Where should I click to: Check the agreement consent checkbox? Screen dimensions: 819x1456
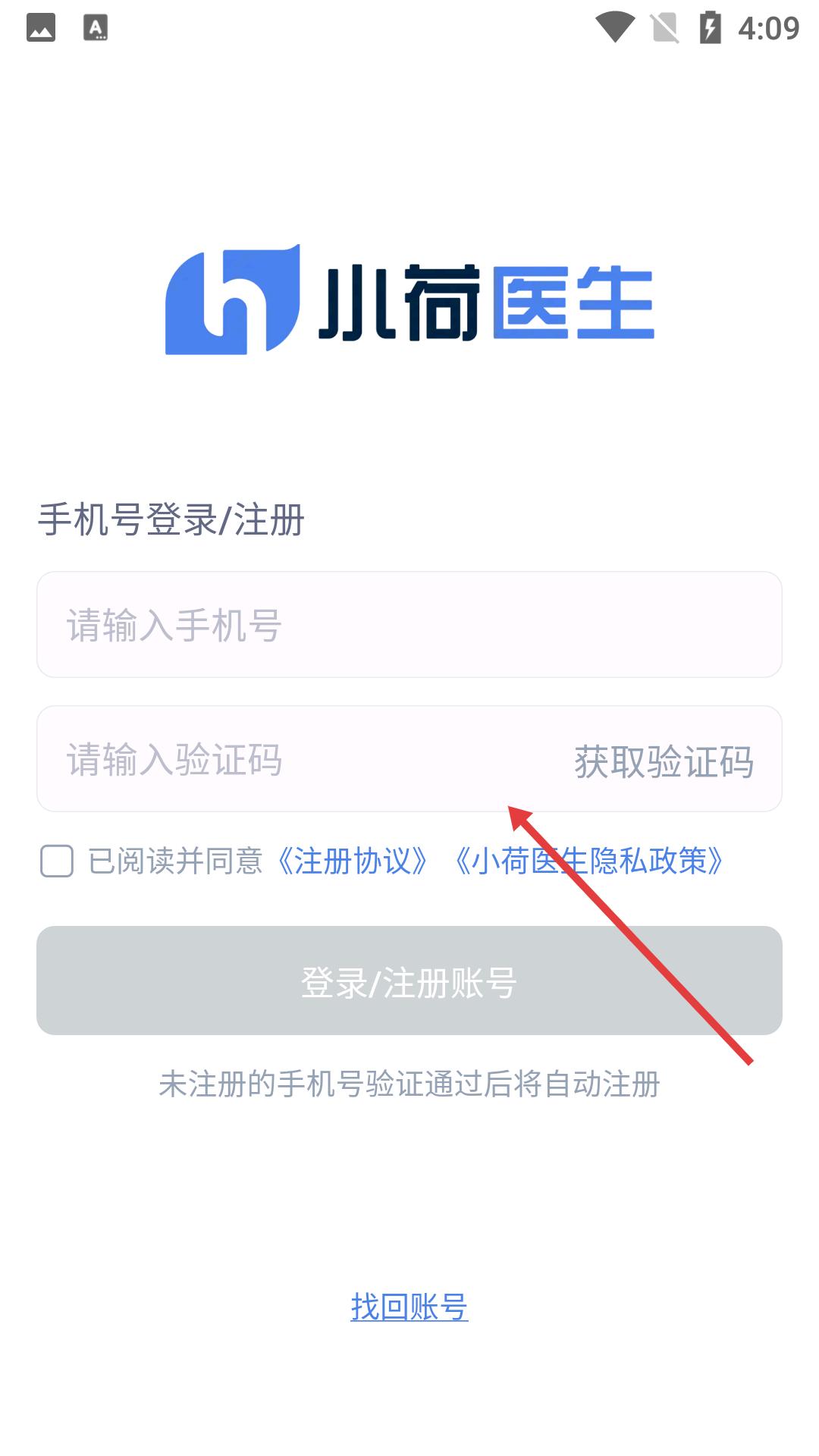(x=57, y=861)
